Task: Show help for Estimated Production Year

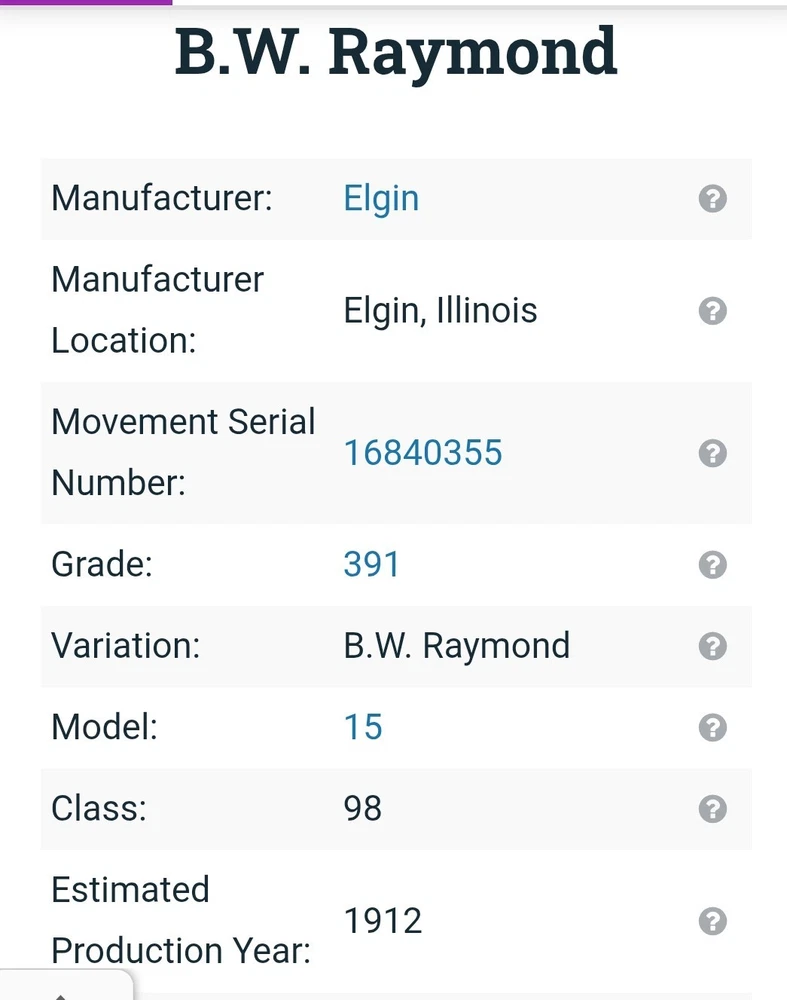Action: coord(712,920)
